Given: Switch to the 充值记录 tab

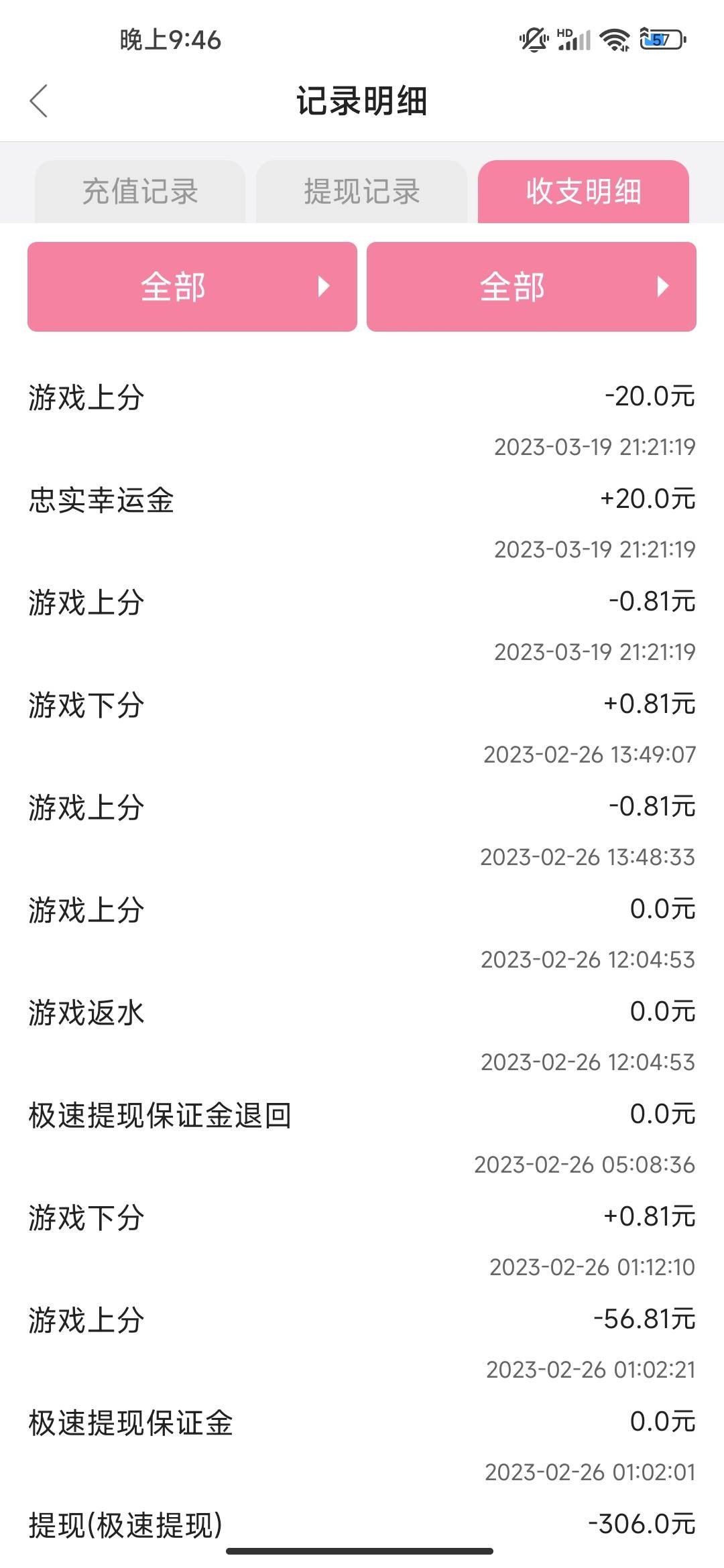Looking at the screenshot, I should coord(140,192).
